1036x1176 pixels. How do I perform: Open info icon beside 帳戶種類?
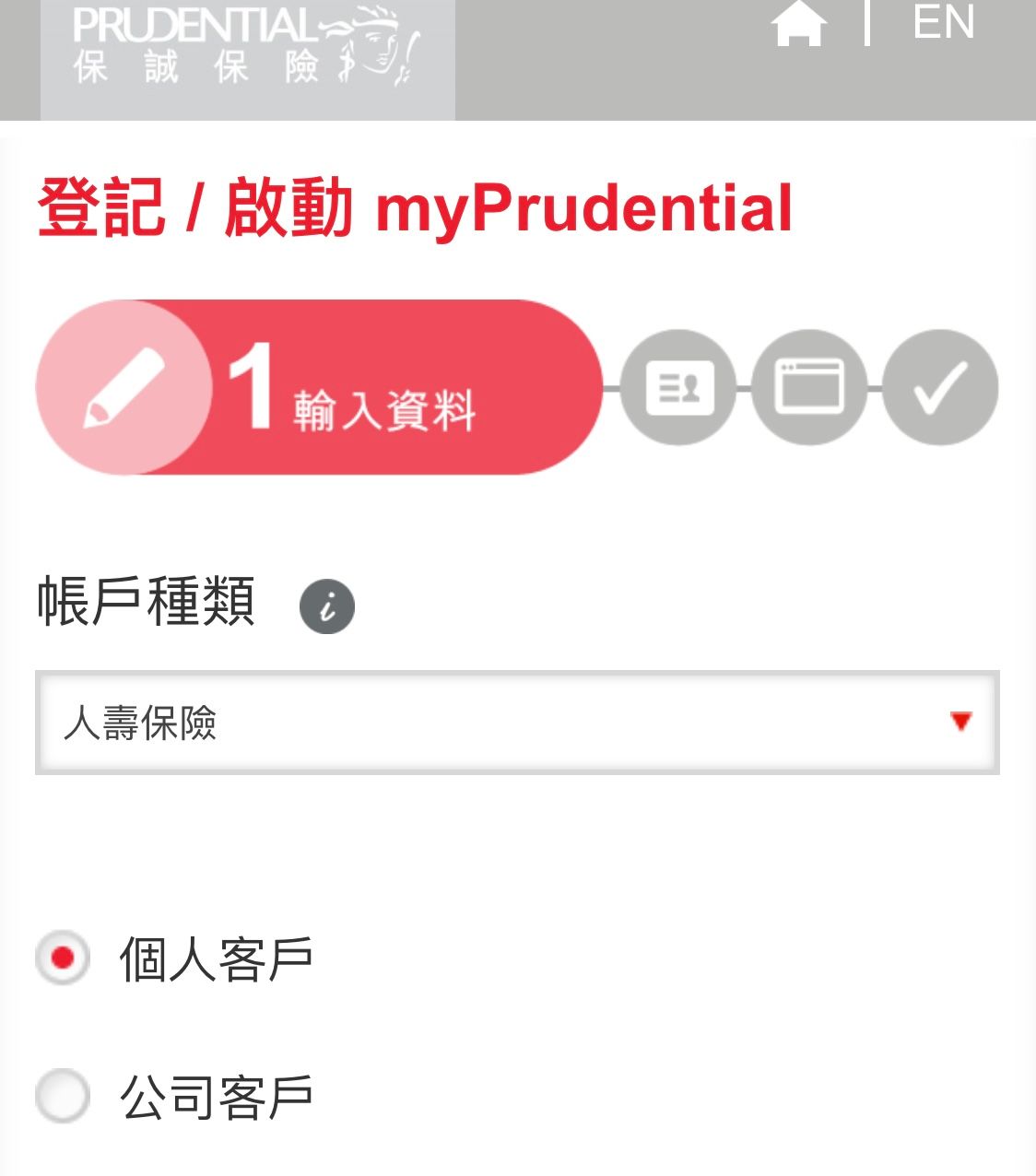click(327, 606)
